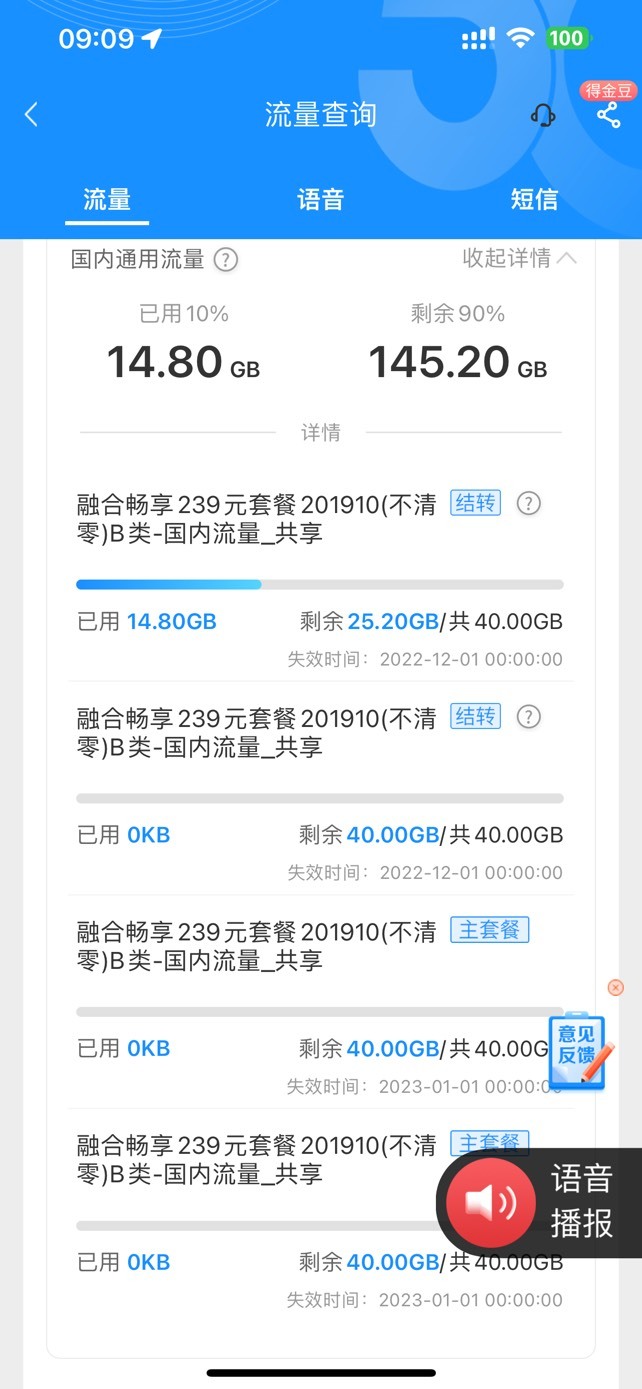Share this data usage page

[608, 115]
